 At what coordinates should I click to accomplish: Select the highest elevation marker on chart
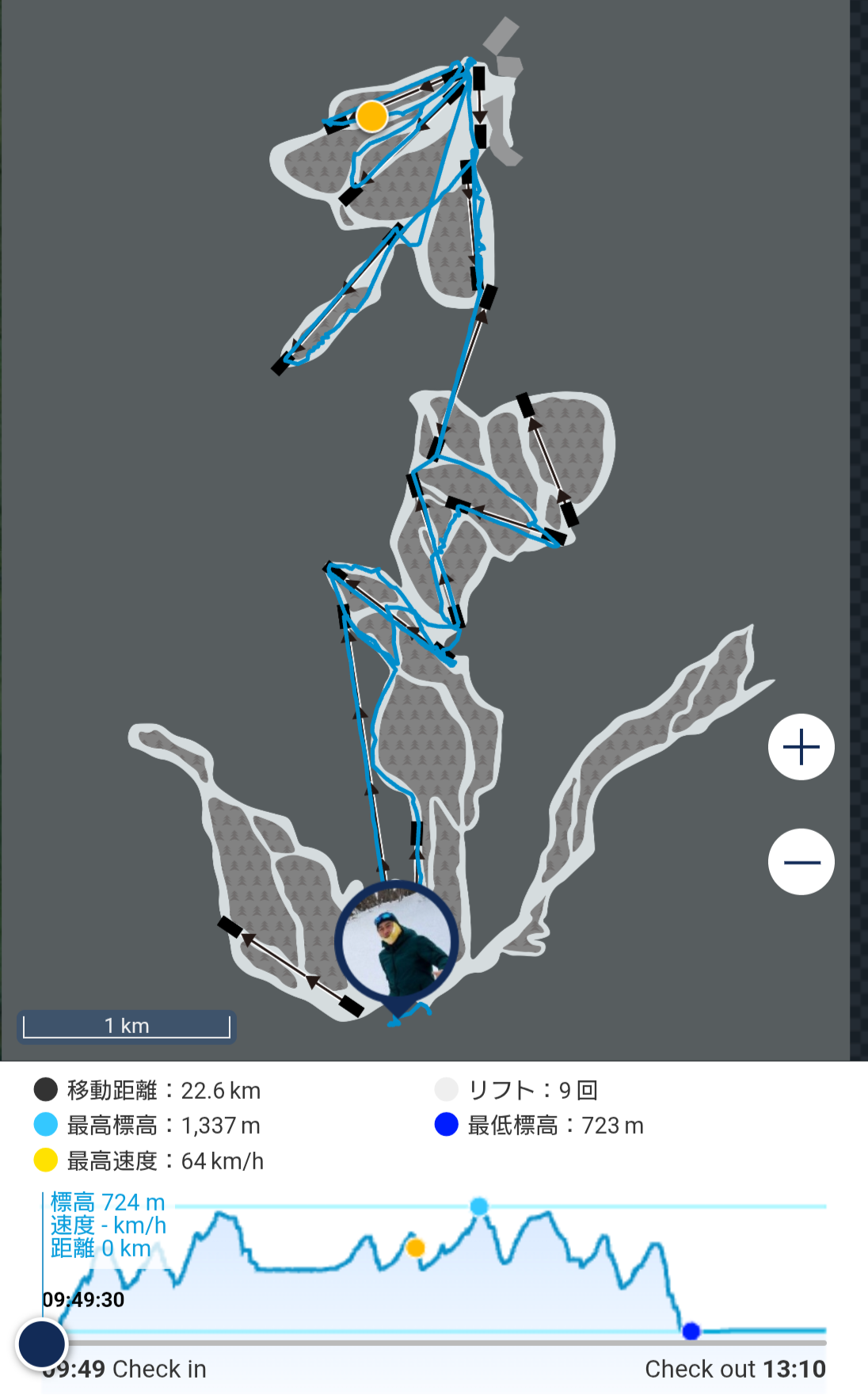point(479,1206)
